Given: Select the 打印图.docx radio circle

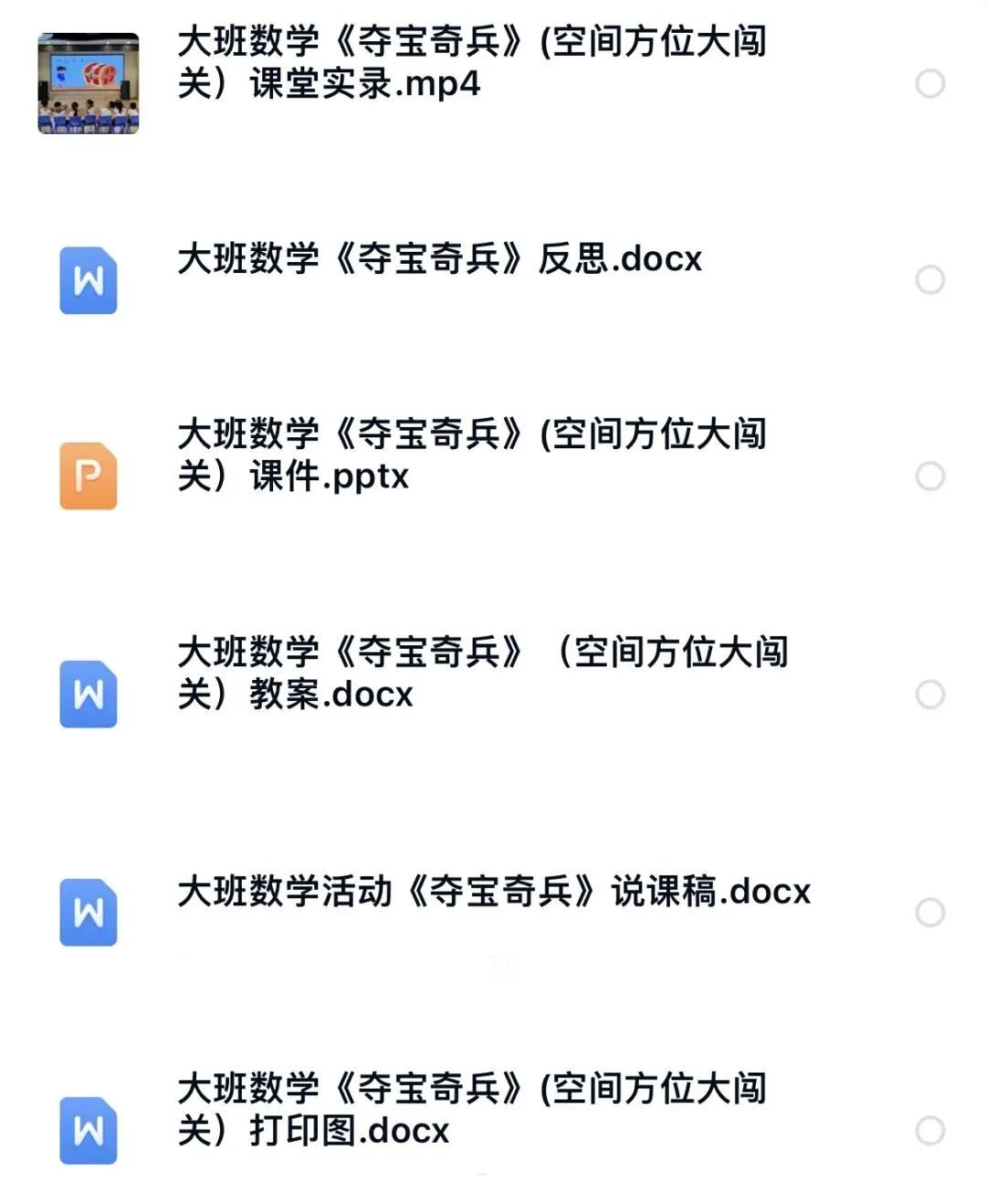Looking at the screenshot, I should (929, 1131).
